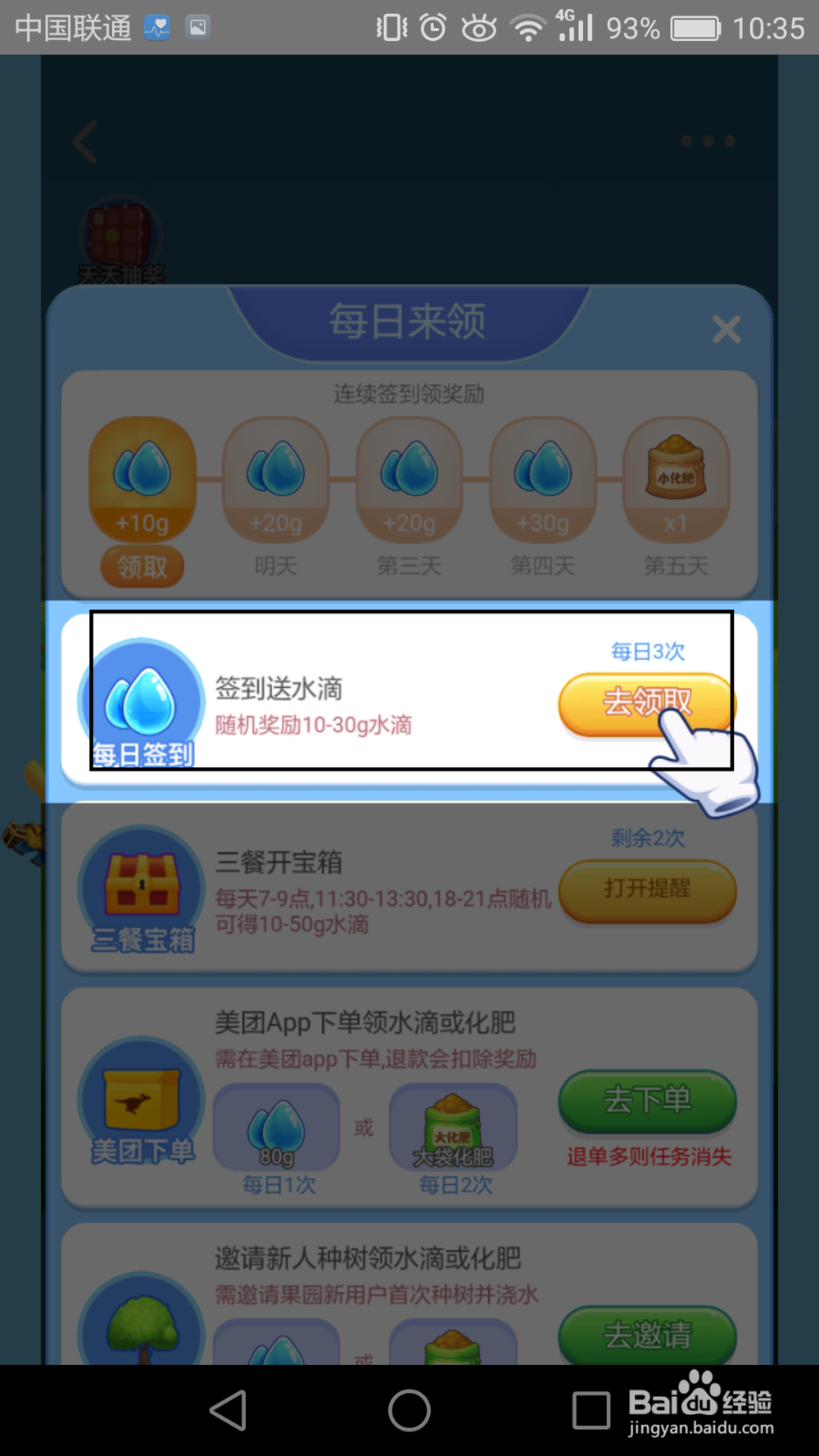The width and height of the screenshot is (819, 1456).
Task: Tap 去下单 to order on Meituan
Action: point(648,1101)
